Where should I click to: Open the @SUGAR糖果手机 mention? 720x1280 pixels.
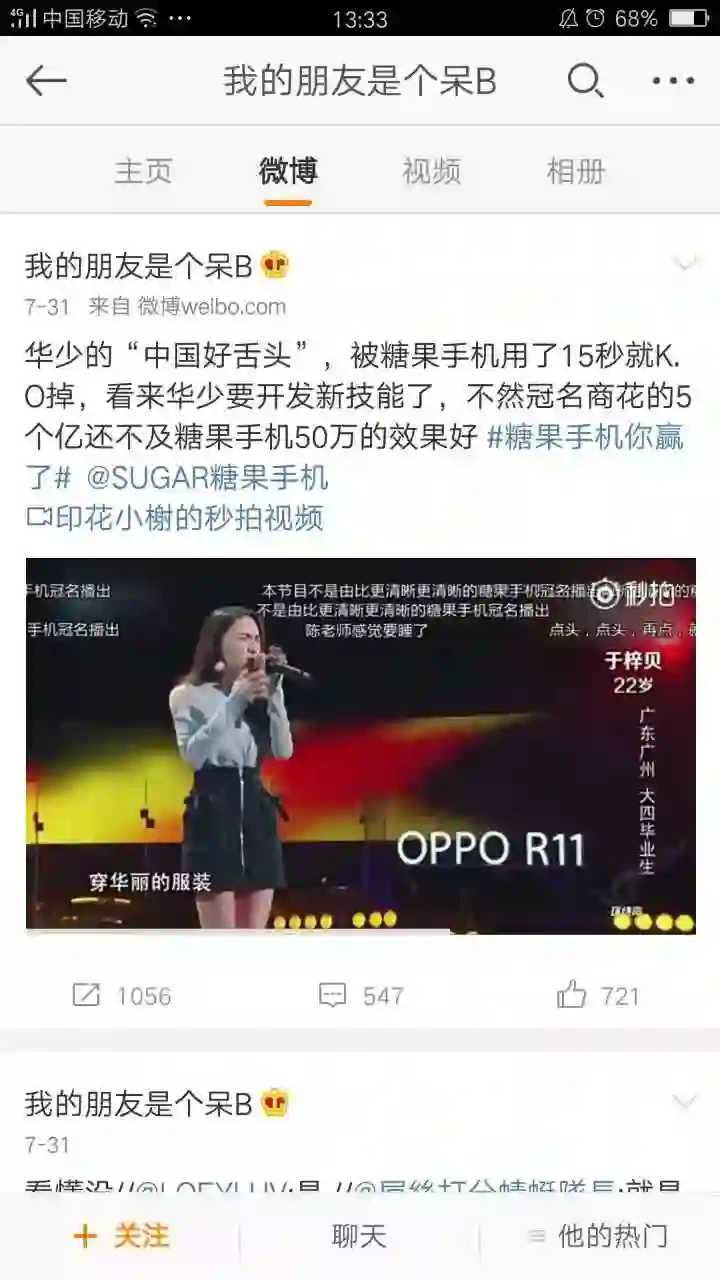[x=207, y=478]
